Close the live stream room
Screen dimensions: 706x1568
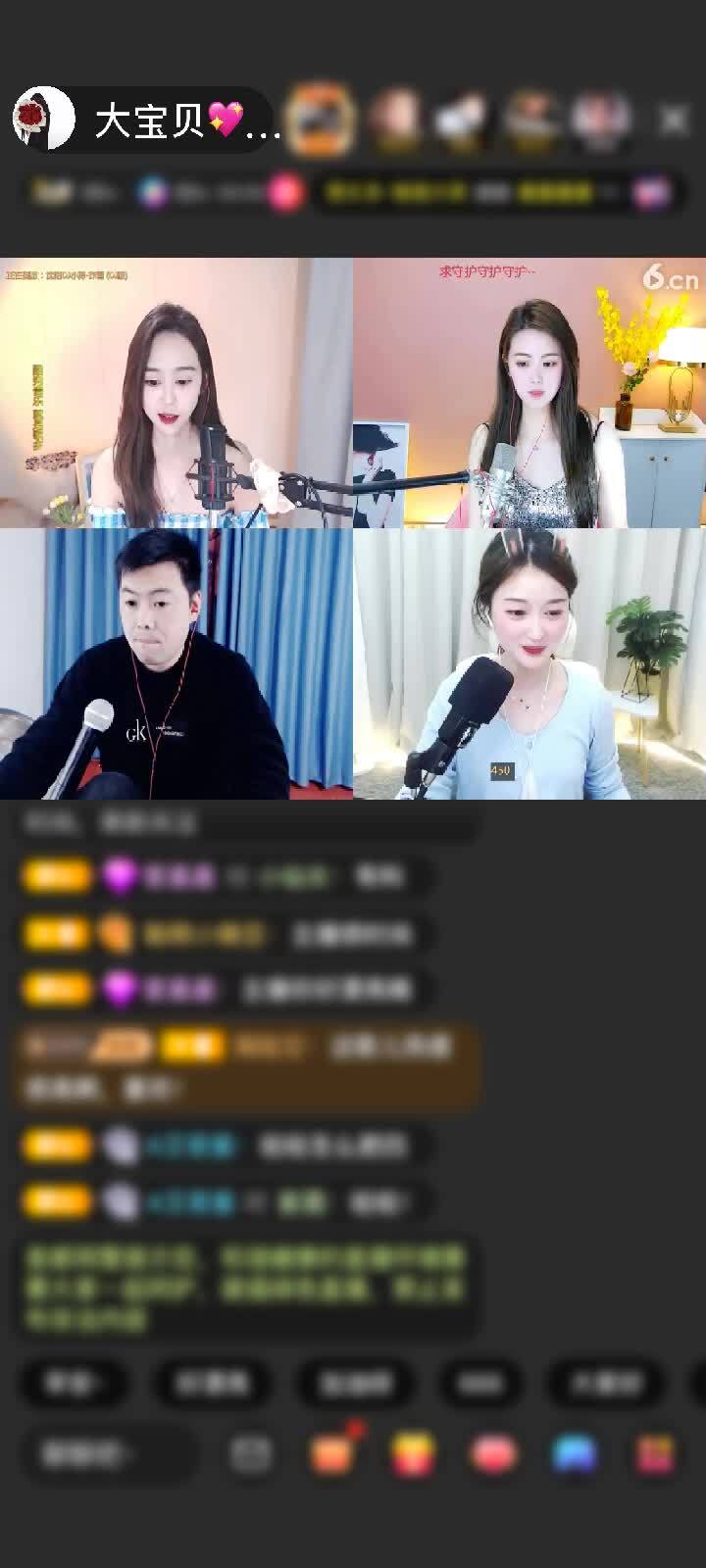coord(674,120)
